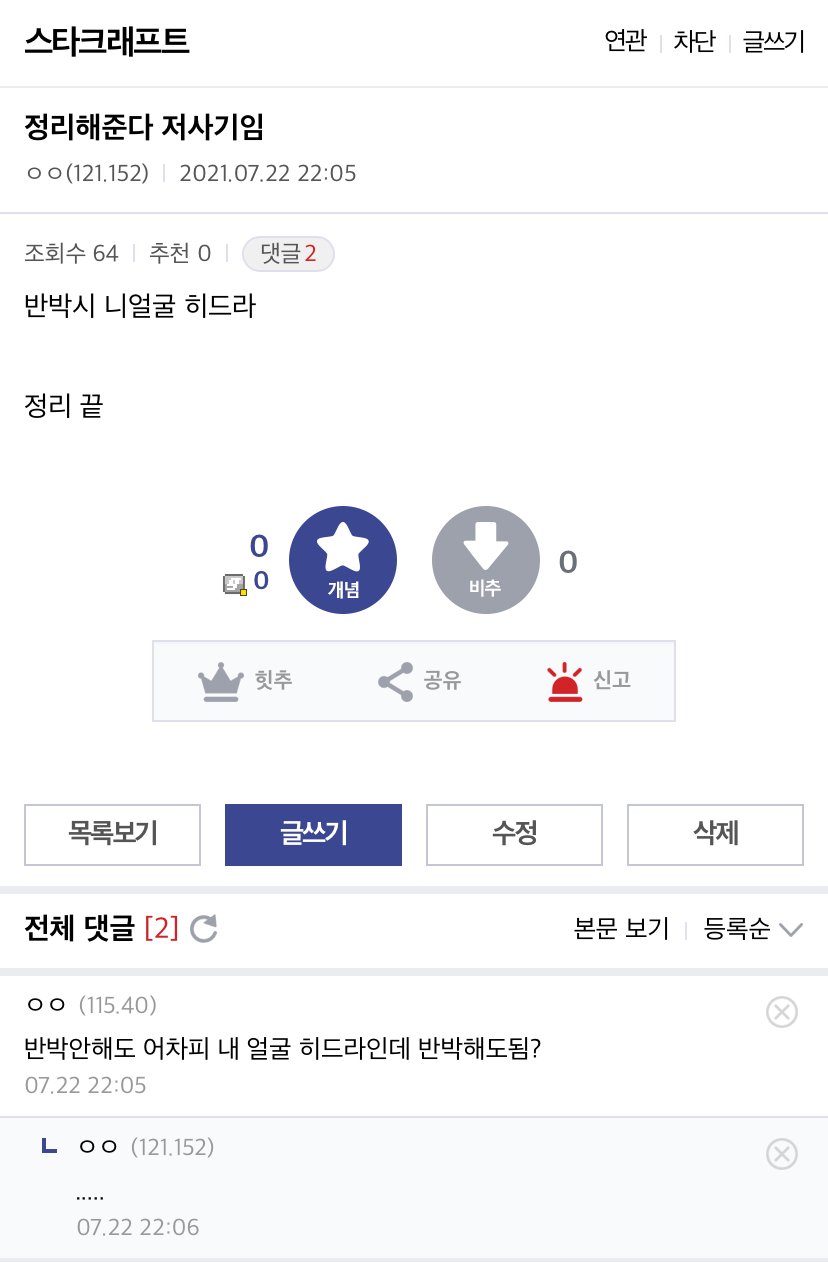This screenshot has width=828, height=1262.
Task: Go back to list with 목록보기
Action: pos(112,834)
